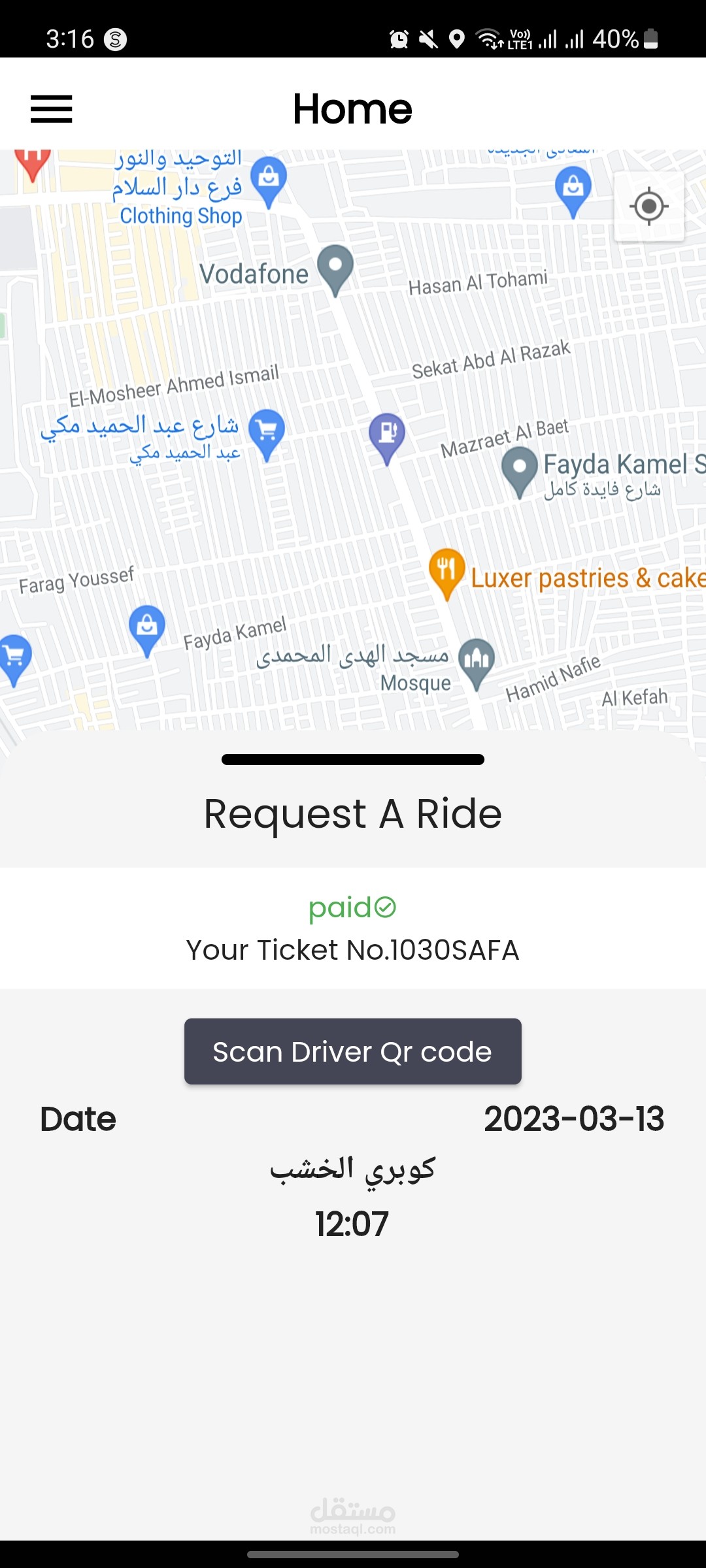
Task: Select the Vodafone marker on the map
Action: click(x=335, y=267)
